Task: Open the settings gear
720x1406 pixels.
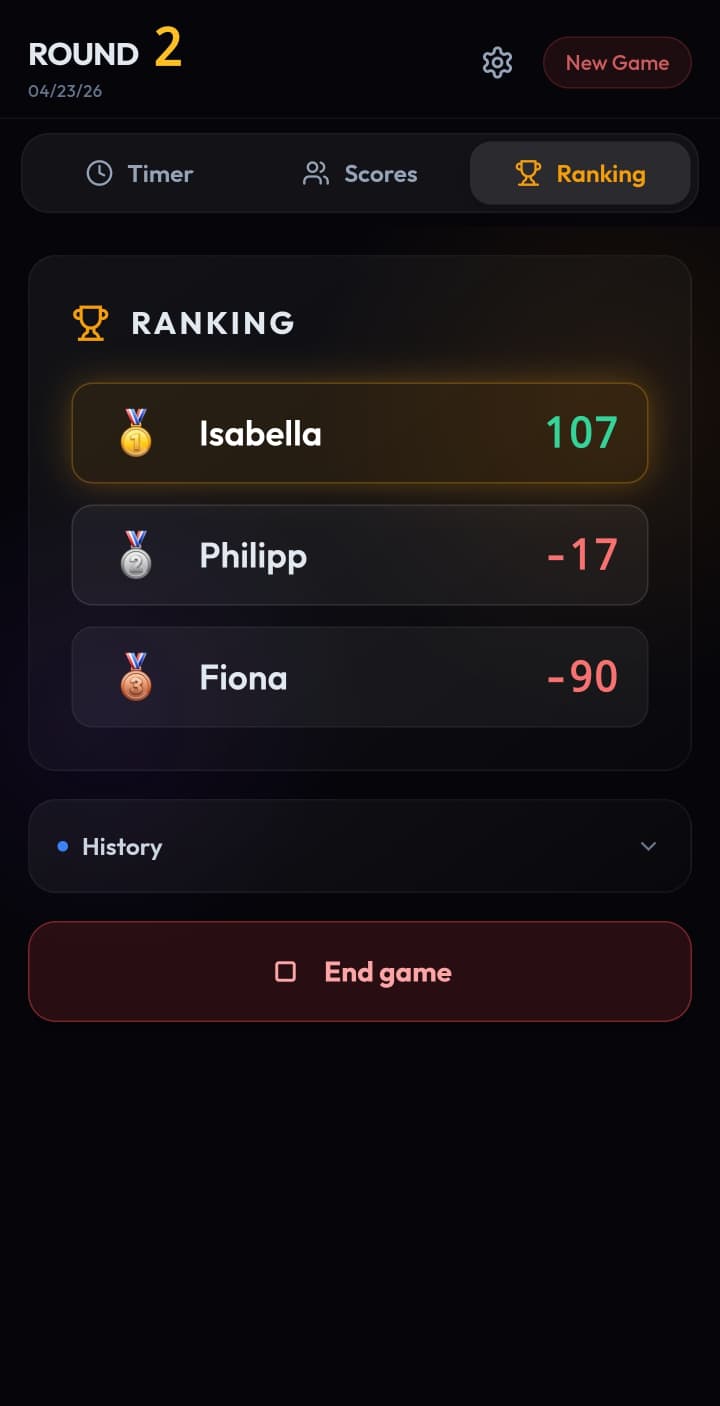Action: click(497, 63)
